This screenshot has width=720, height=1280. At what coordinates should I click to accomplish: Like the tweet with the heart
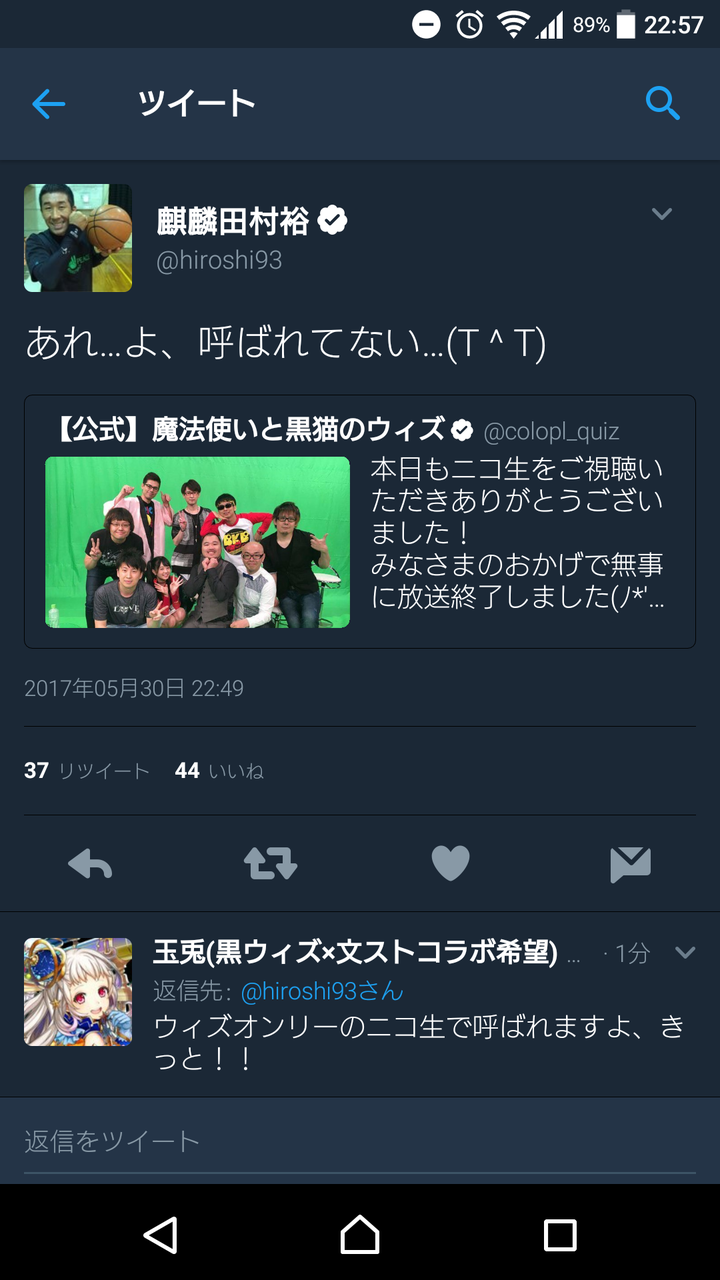tap(450, 863)
